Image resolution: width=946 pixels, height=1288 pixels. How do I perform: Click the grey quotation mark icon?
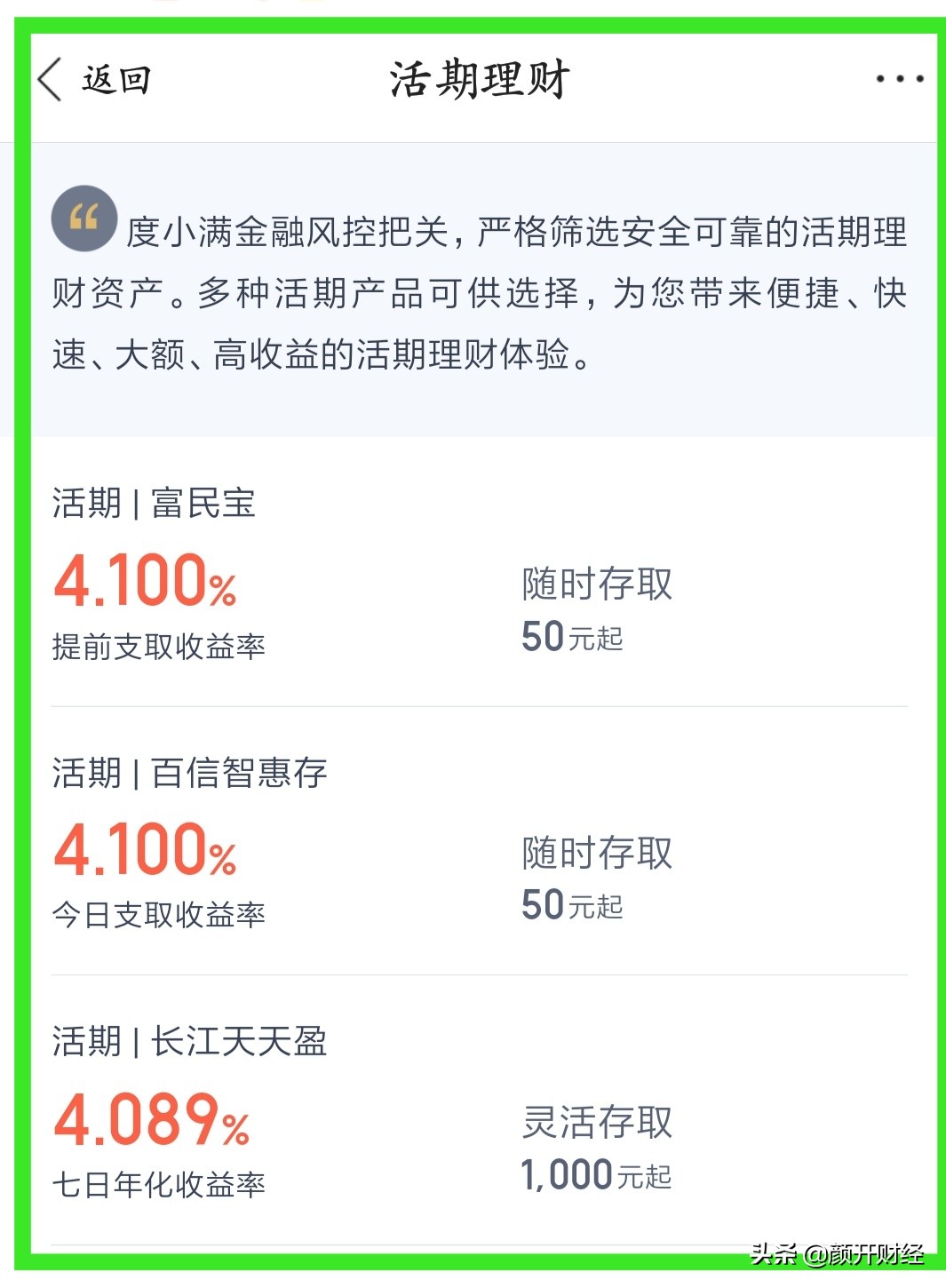tap(83, 216)
